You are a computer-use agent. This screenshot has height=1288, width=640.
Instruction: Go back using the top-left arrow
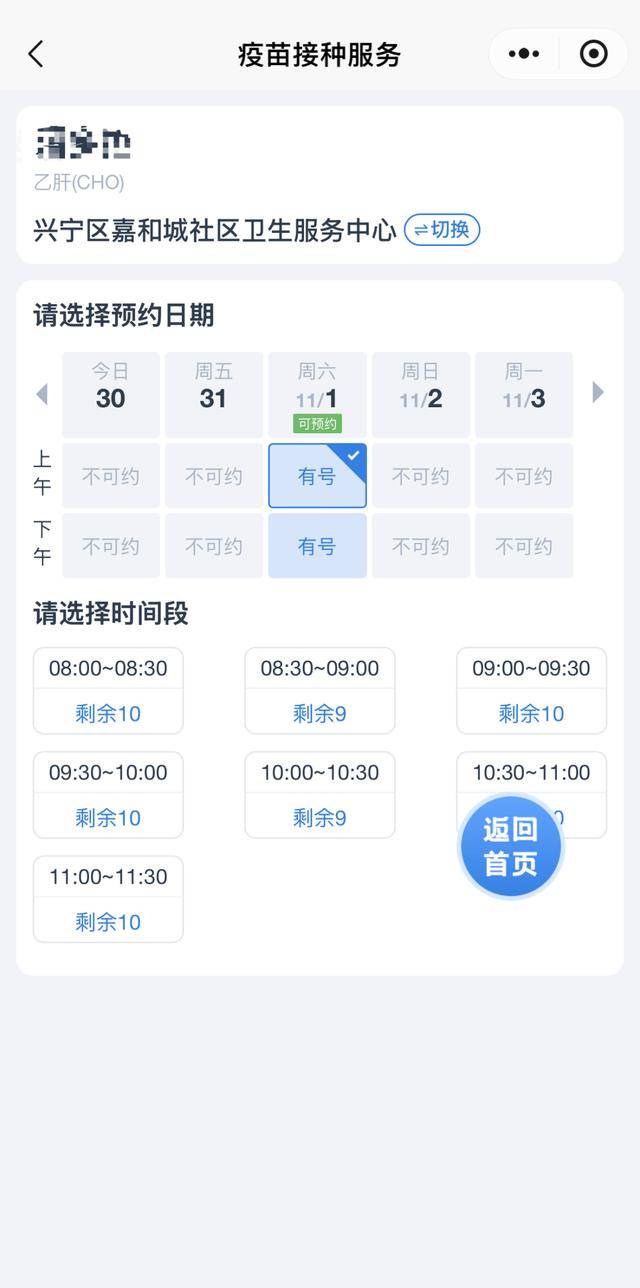(36, 54)
